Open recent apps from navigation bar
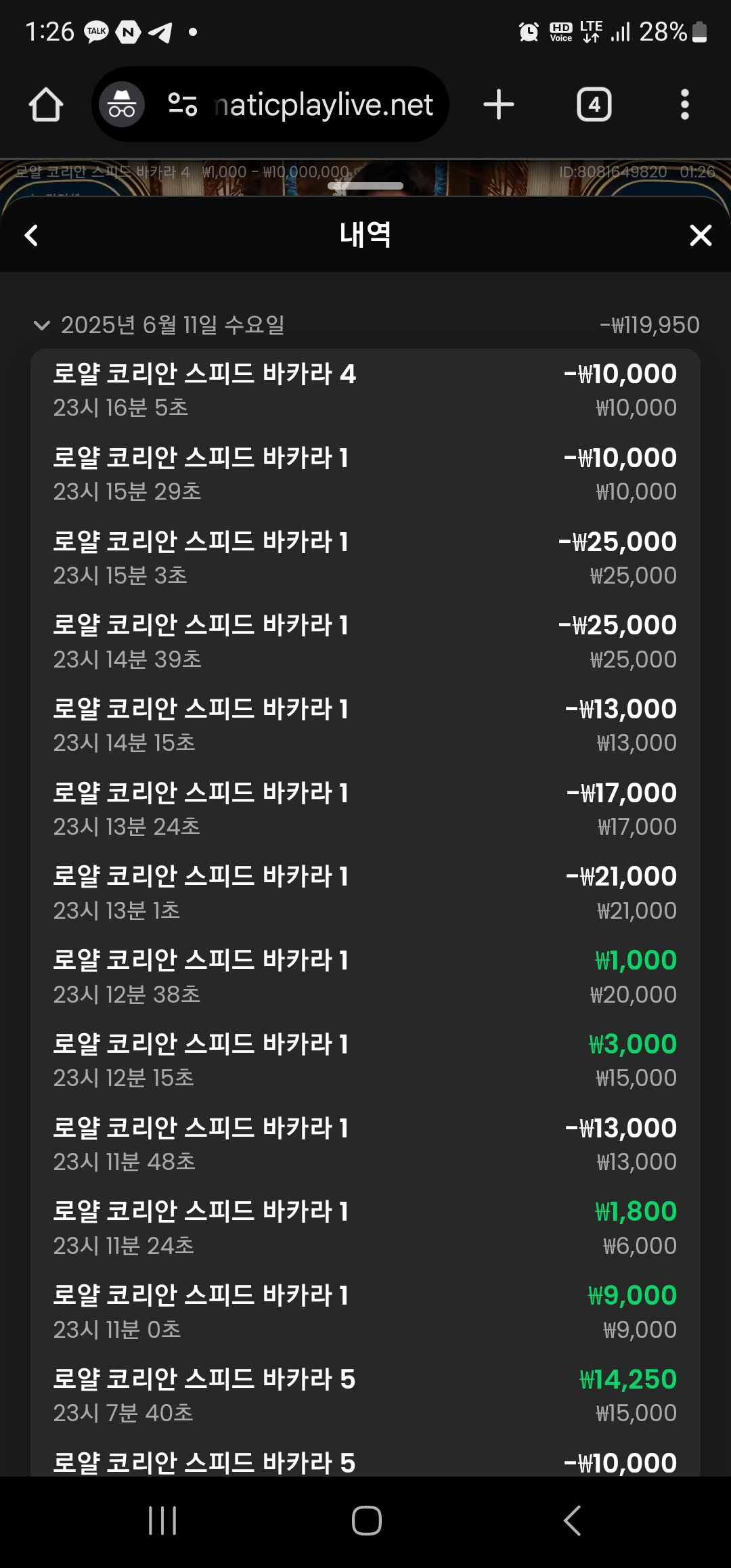Image resolution: width=731 pixels, height=1568 pixels. pos(162,1521)
